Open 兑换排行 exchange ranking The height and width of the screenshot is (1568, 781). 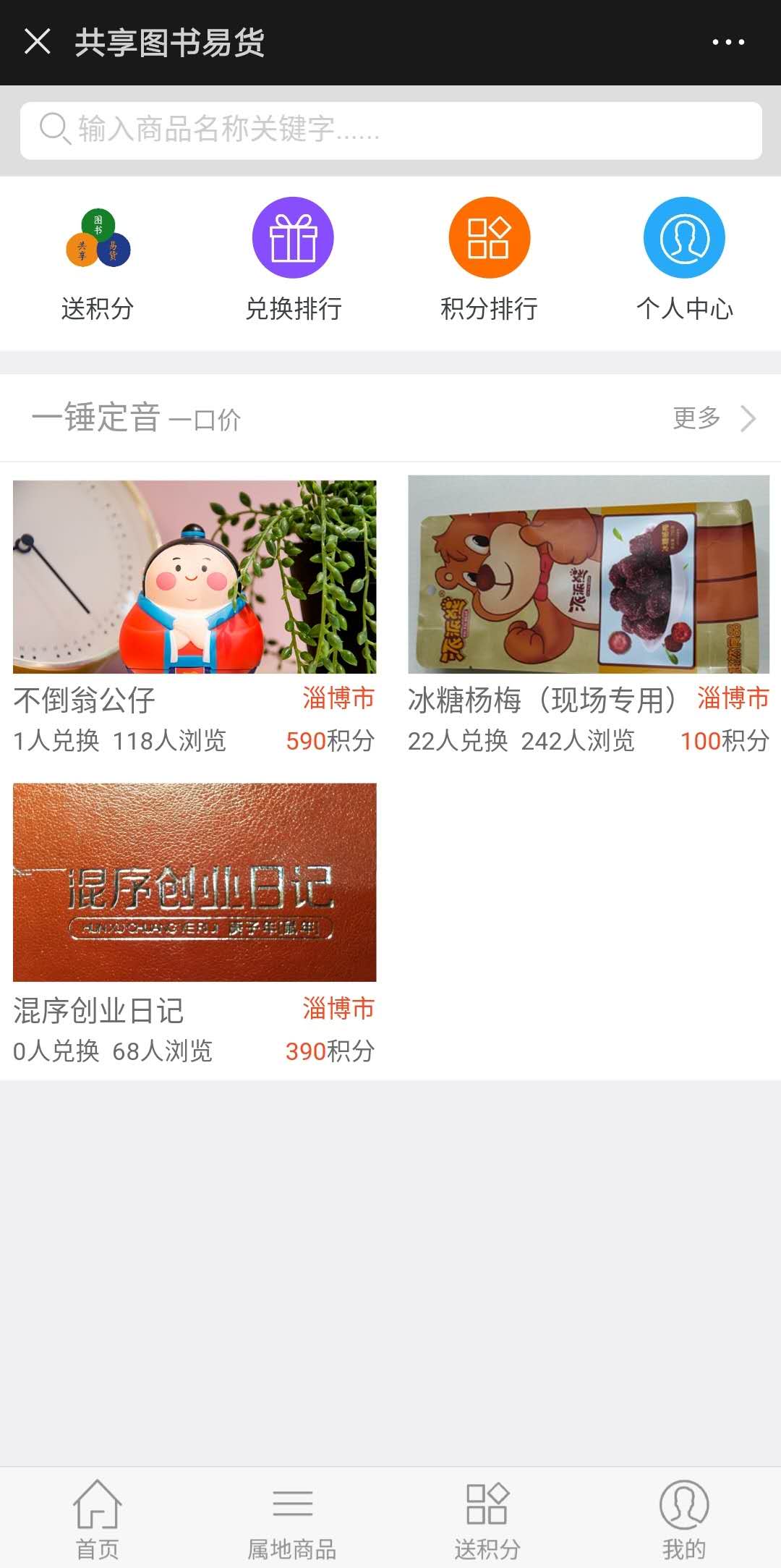(293, 260)
